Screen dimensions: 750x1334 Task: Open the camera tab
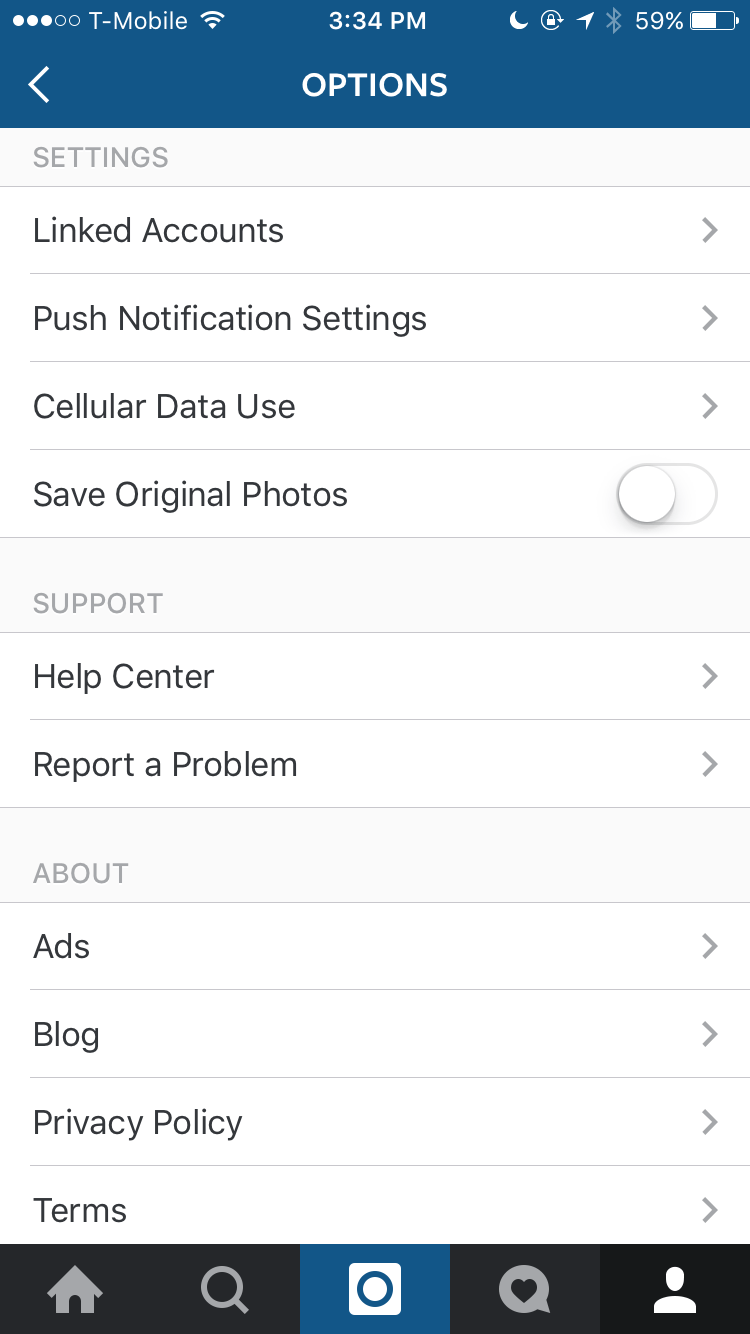[x=375, y=1290]
